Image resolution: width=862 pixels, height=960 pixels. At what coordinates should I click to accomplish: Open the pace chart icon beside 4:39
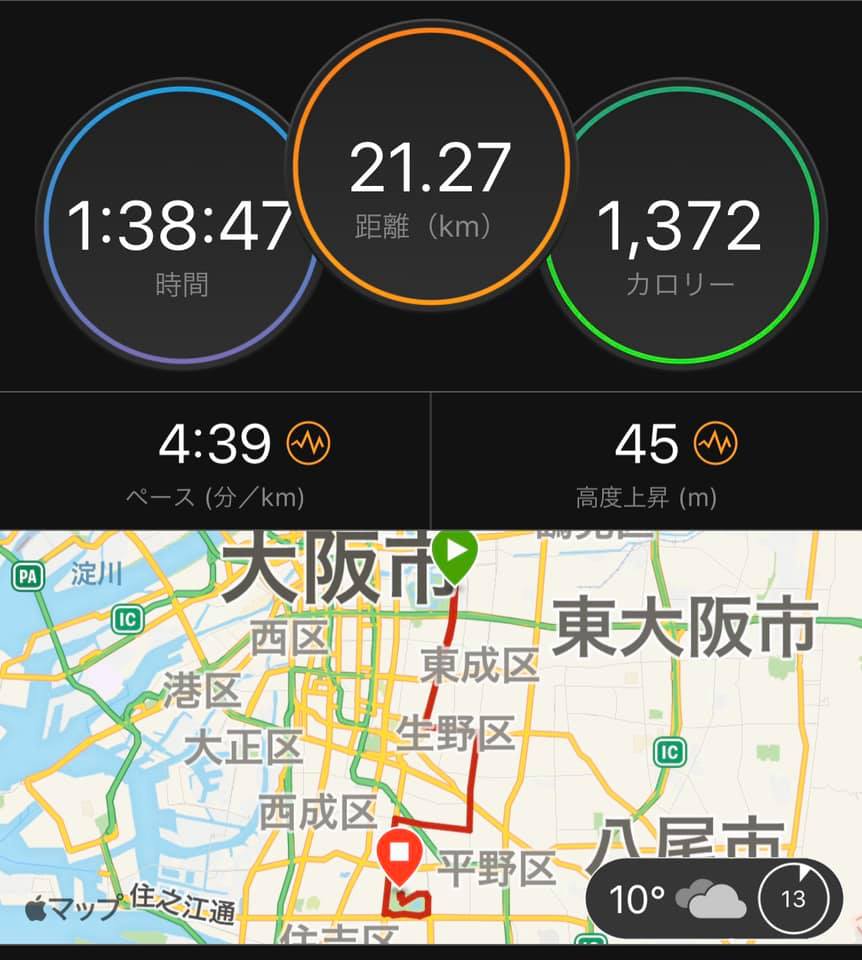click(x=308, y=441)
